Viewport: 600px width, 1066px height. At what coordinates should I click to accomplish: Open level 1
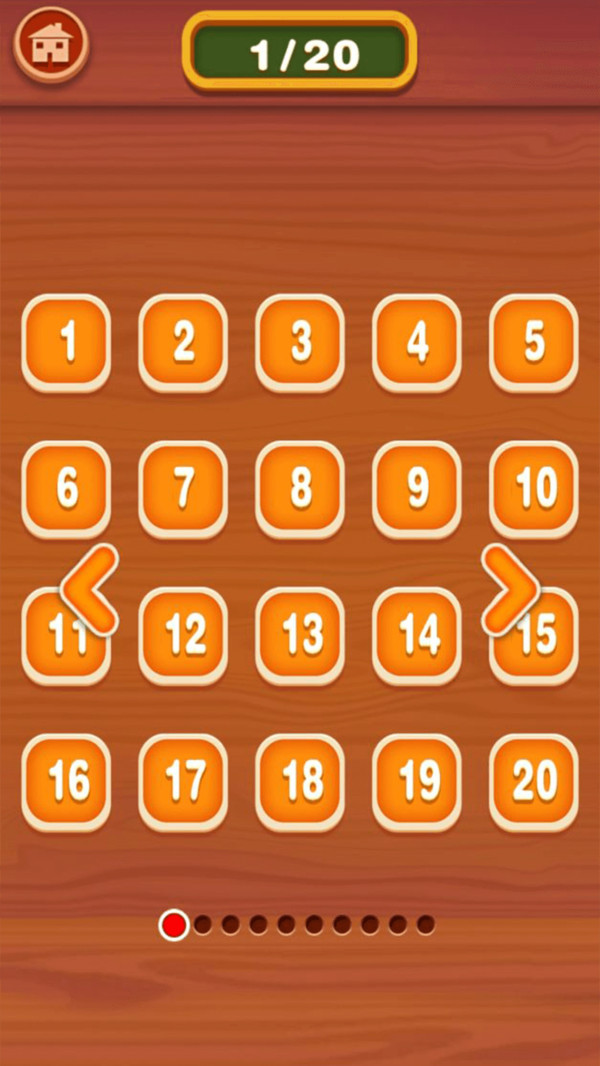coord(66,342)
